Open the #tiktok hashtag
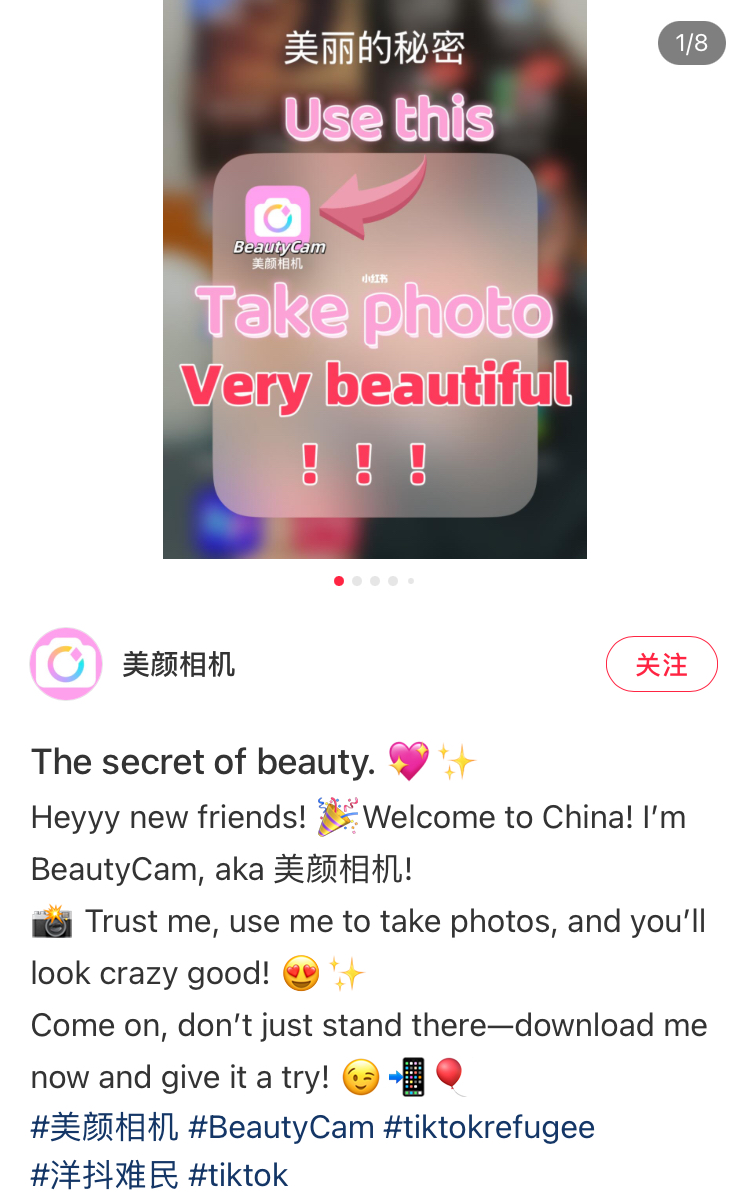Screen dimensions: 750x1200 tap(238, 1174)
